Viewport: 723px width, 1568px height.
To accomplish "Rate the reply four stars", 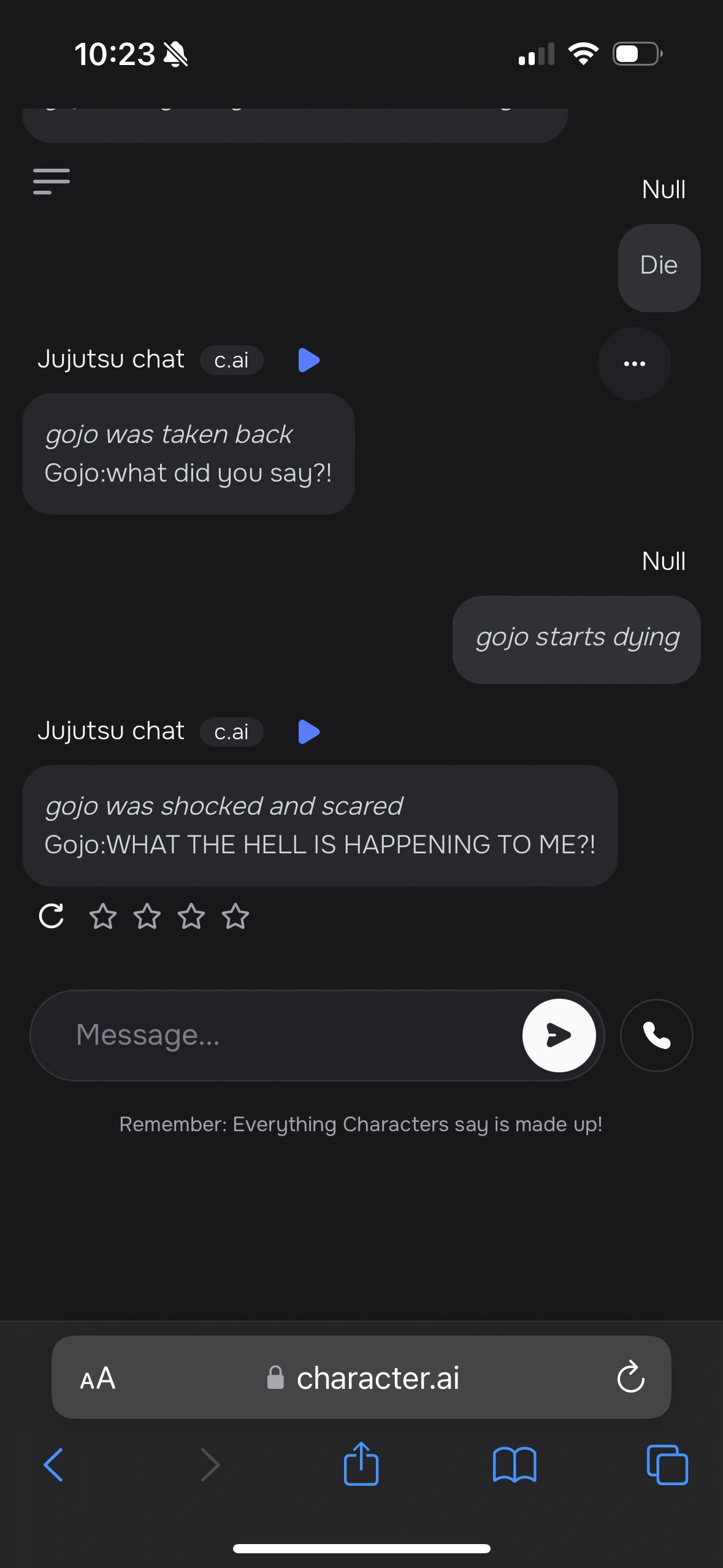I will click(x=235, y=917).
